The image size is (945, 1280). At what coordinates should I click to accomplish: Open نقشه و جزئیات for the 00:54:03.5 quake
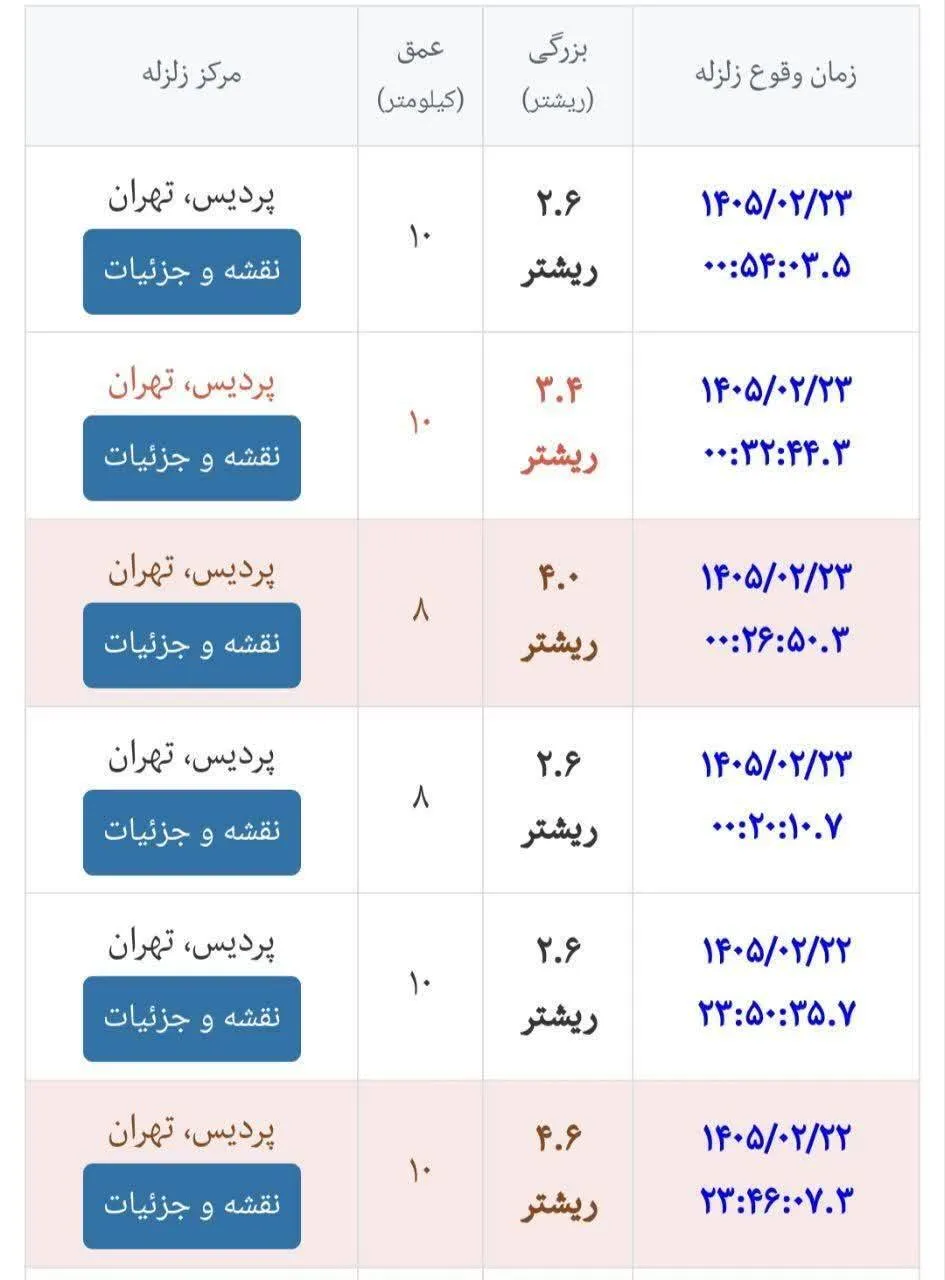coord(192,271)
